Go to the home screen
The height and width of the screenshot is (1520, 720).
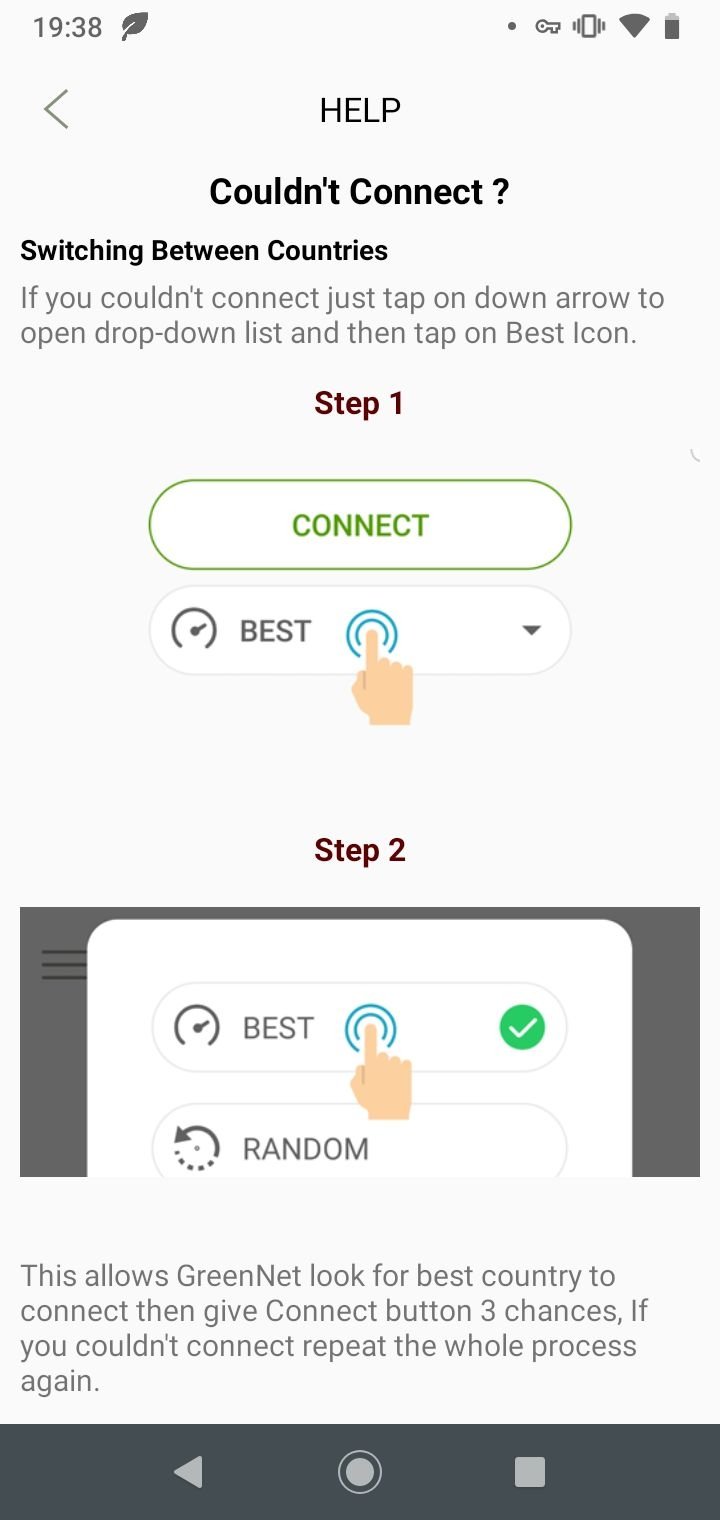(x=360, y=1471)
